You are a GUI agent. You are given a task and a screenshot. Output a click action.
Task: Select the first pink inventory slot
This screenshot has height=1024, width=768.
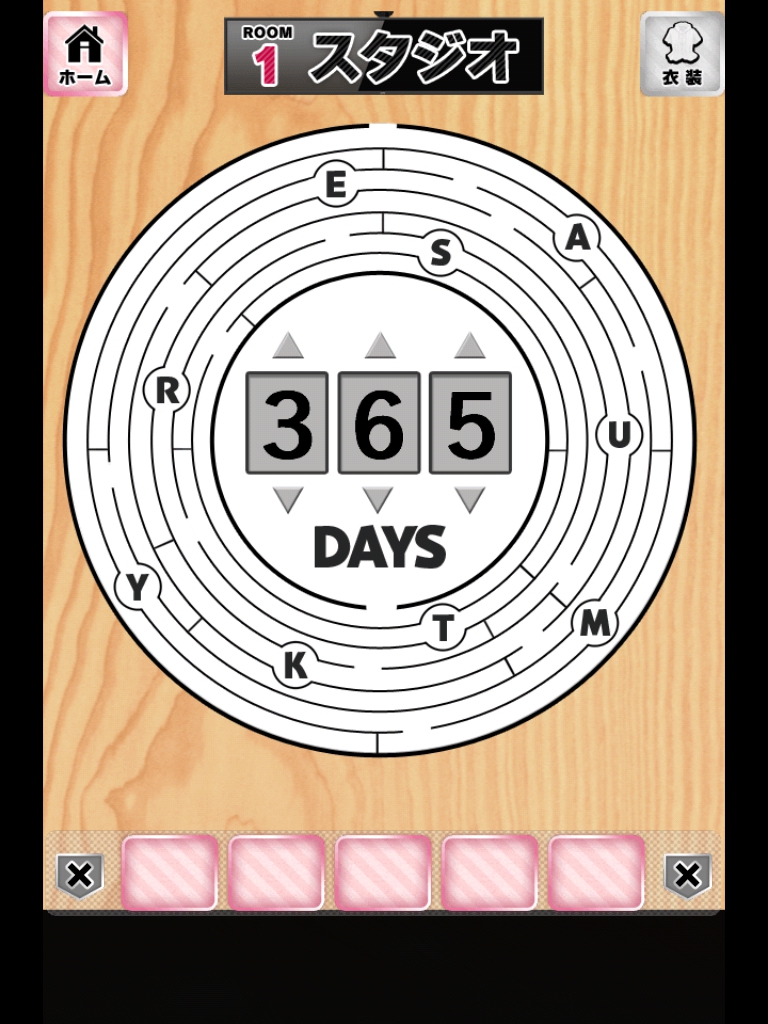170,872
